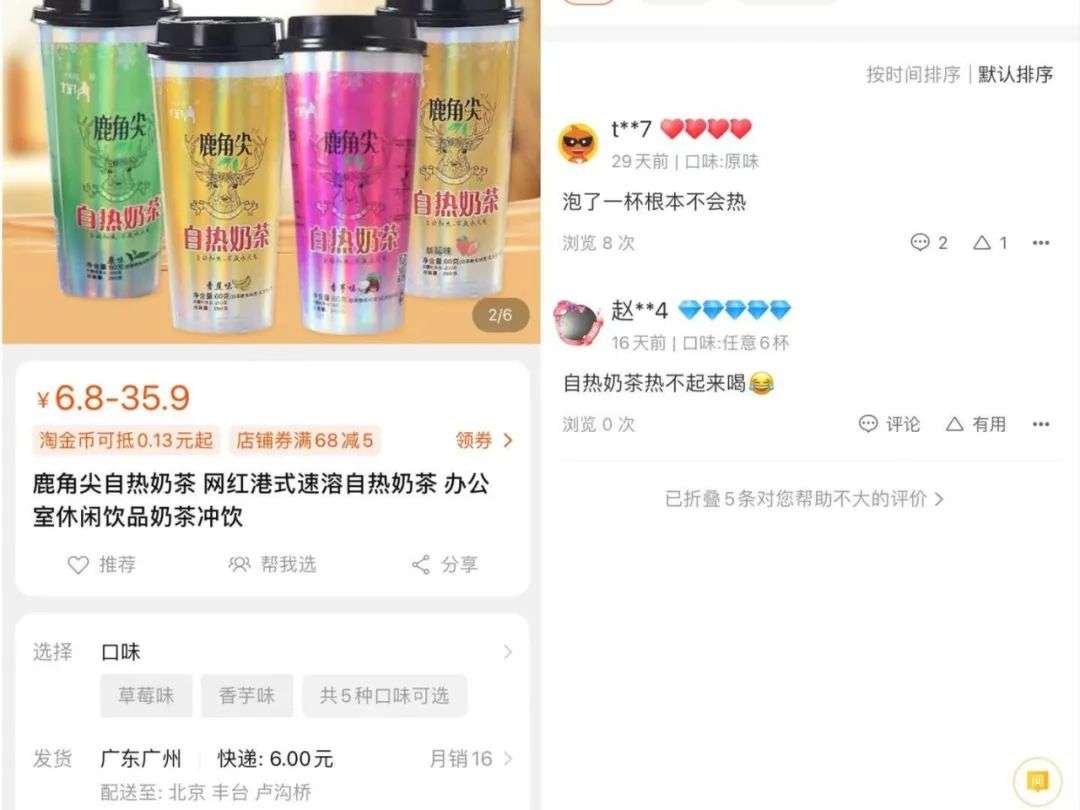Viewport: 1080px width, 810px height.
Task: Mark t**7's review as useful
Action: click(990, 243)
